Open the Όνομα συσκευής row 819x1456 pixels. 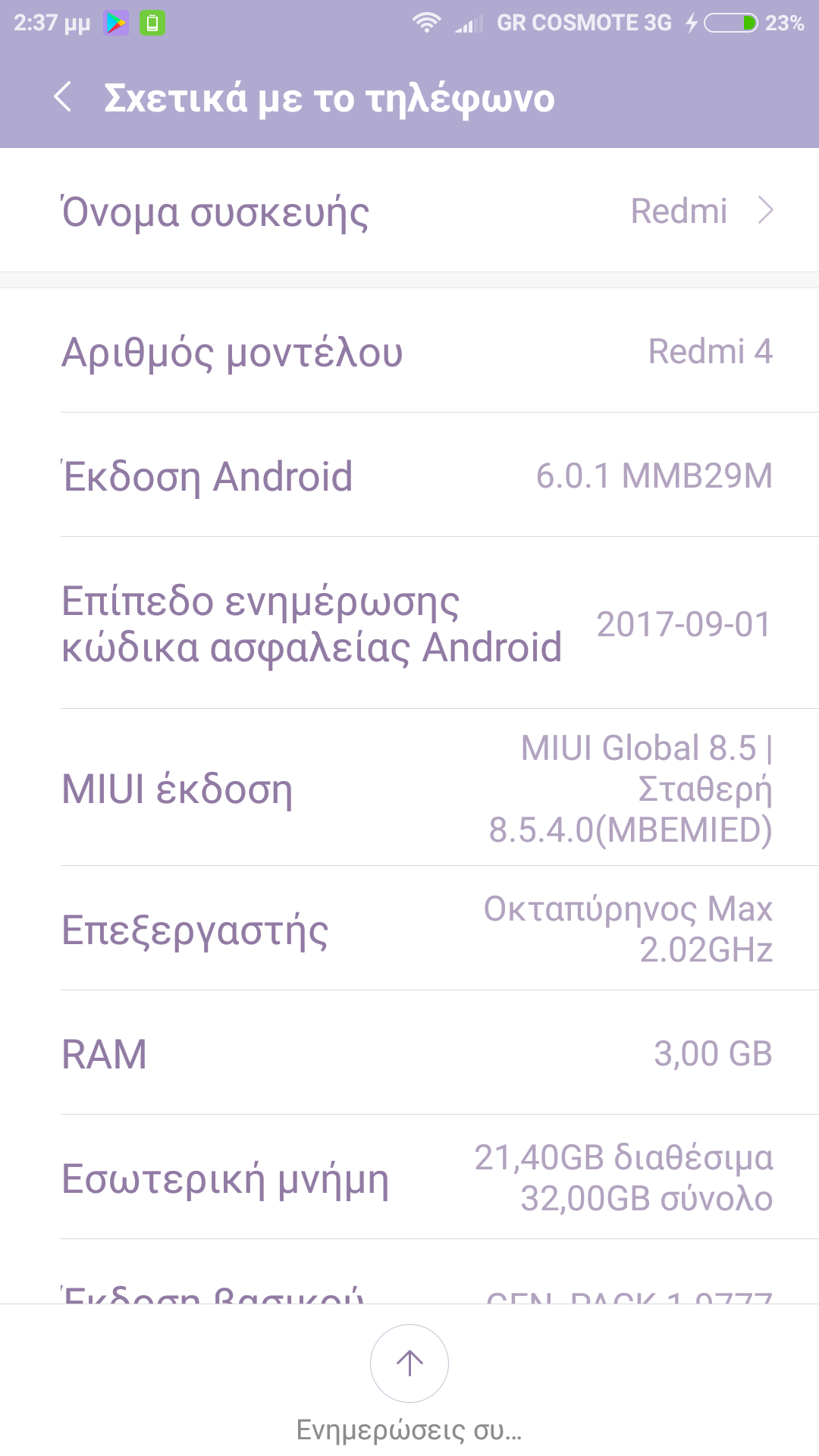point(409,211)
